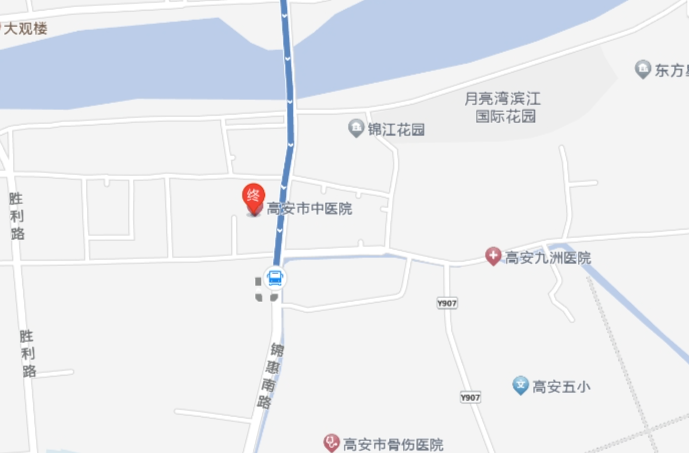The width and height of the screenshot is (689, 453).
Task: Open the 高安市骨伤医院 marker
Action: pos(331,443)
